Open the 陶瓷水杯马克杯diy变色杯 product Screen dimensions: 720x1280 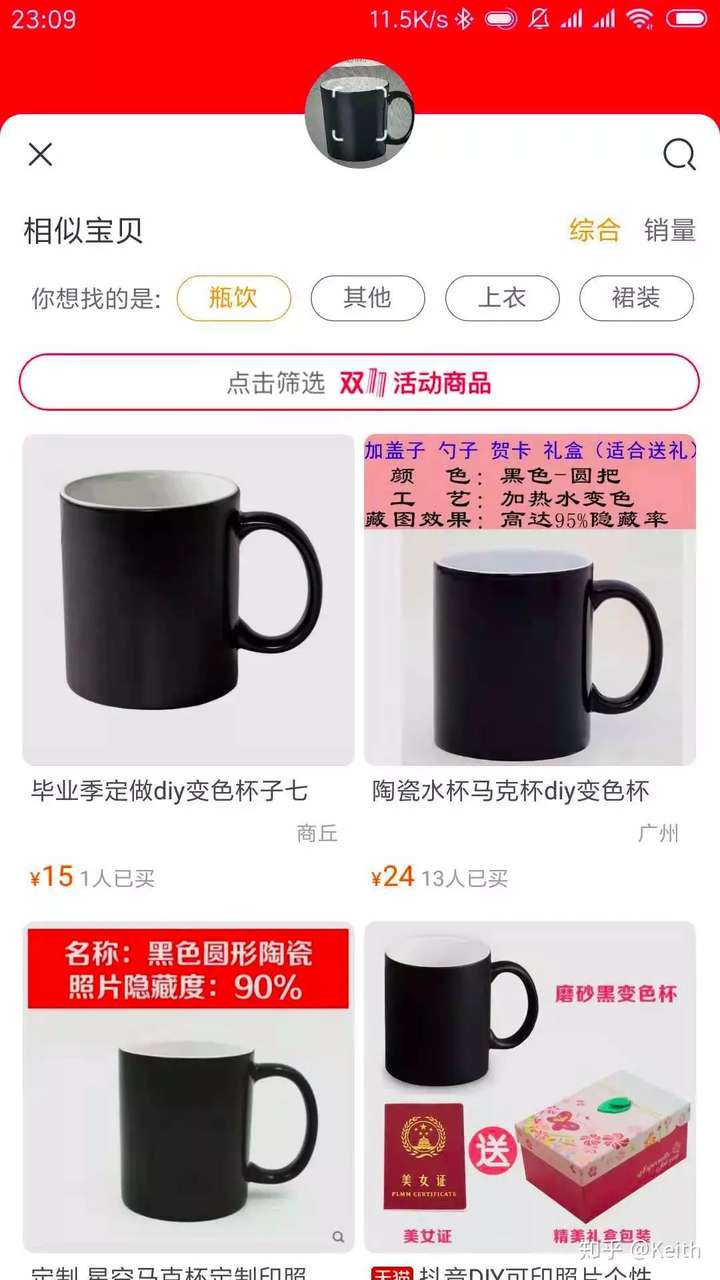530,600
